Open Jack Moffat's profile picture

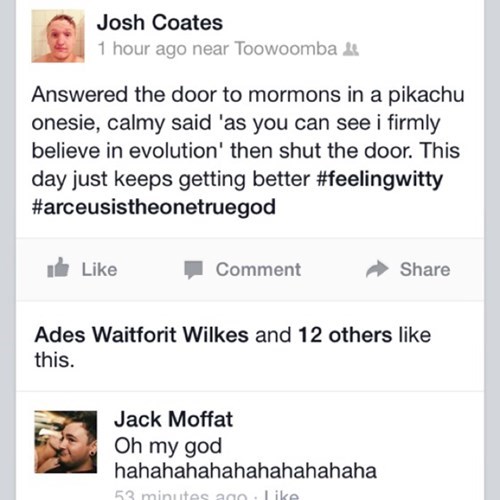(x=66, y=442)
